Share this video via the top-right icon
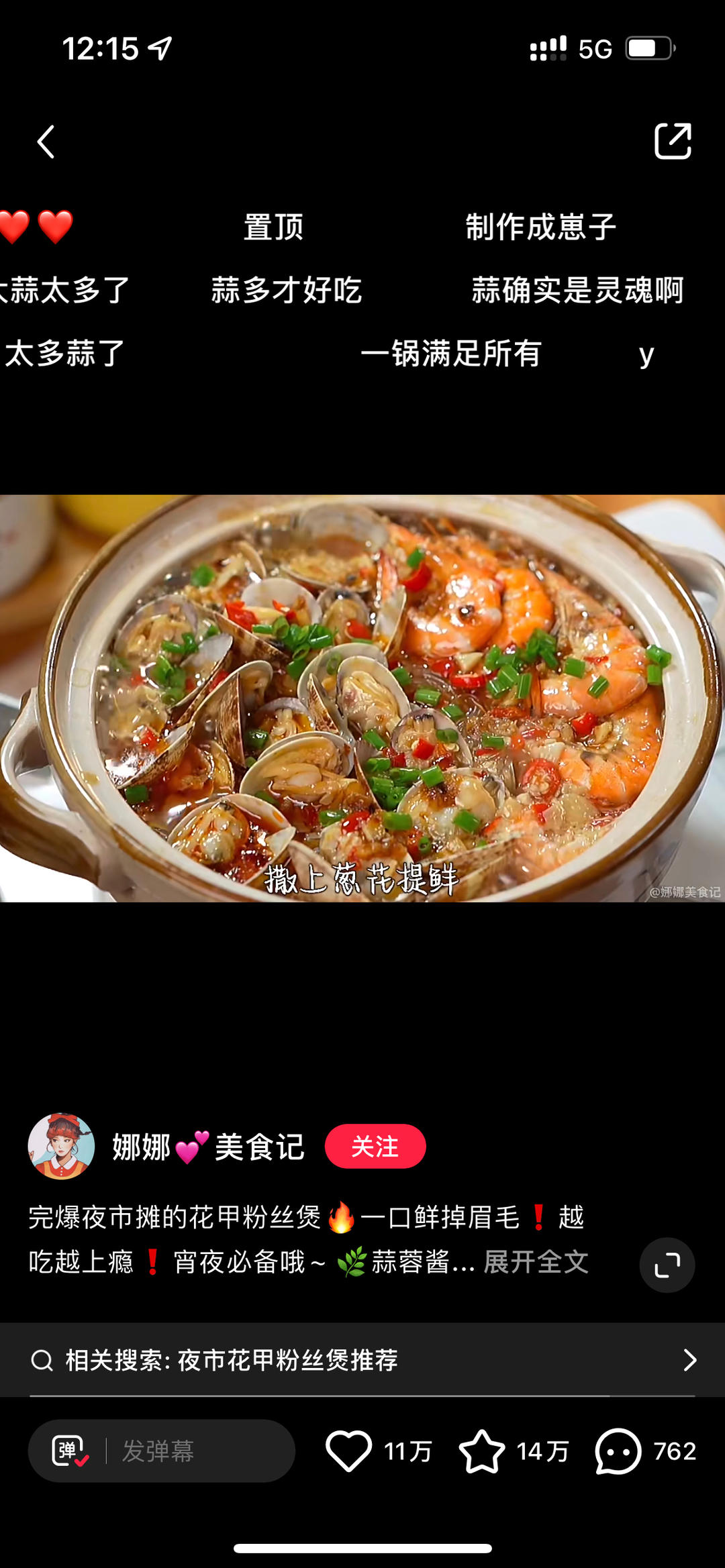Image resolution: width=725 pixels, height=1568 pixels. tap(673, 141)
